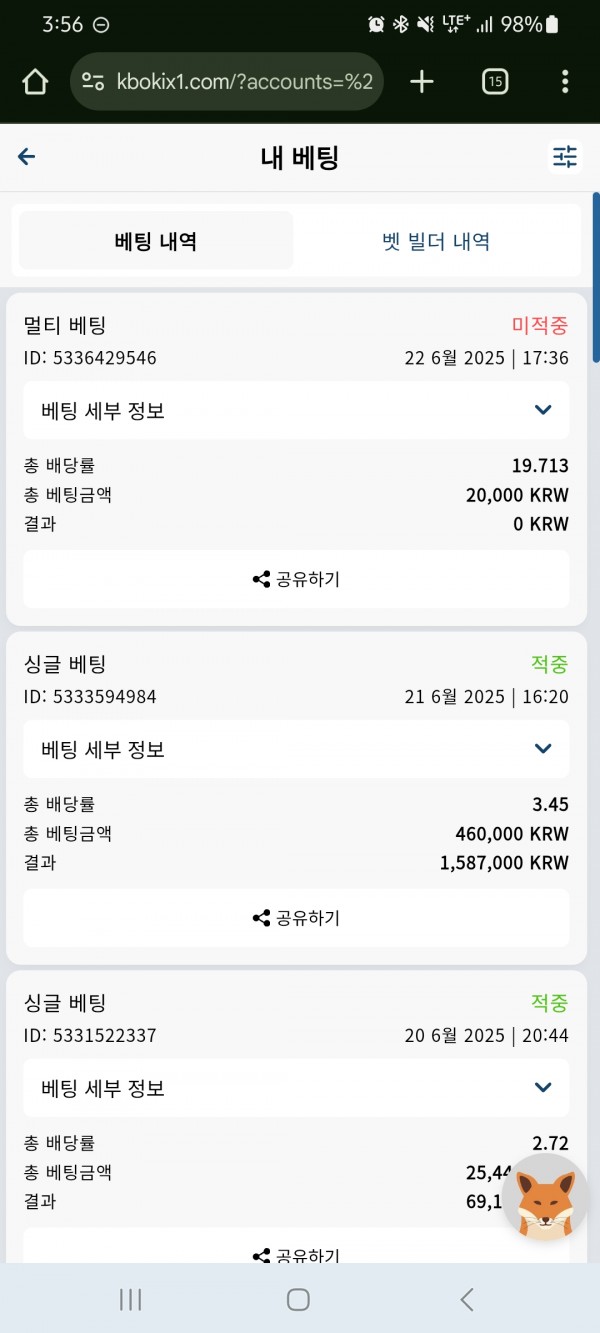Open the browser overflow menu
Viewport: 600px width, 1333px height.
(565, 82)
